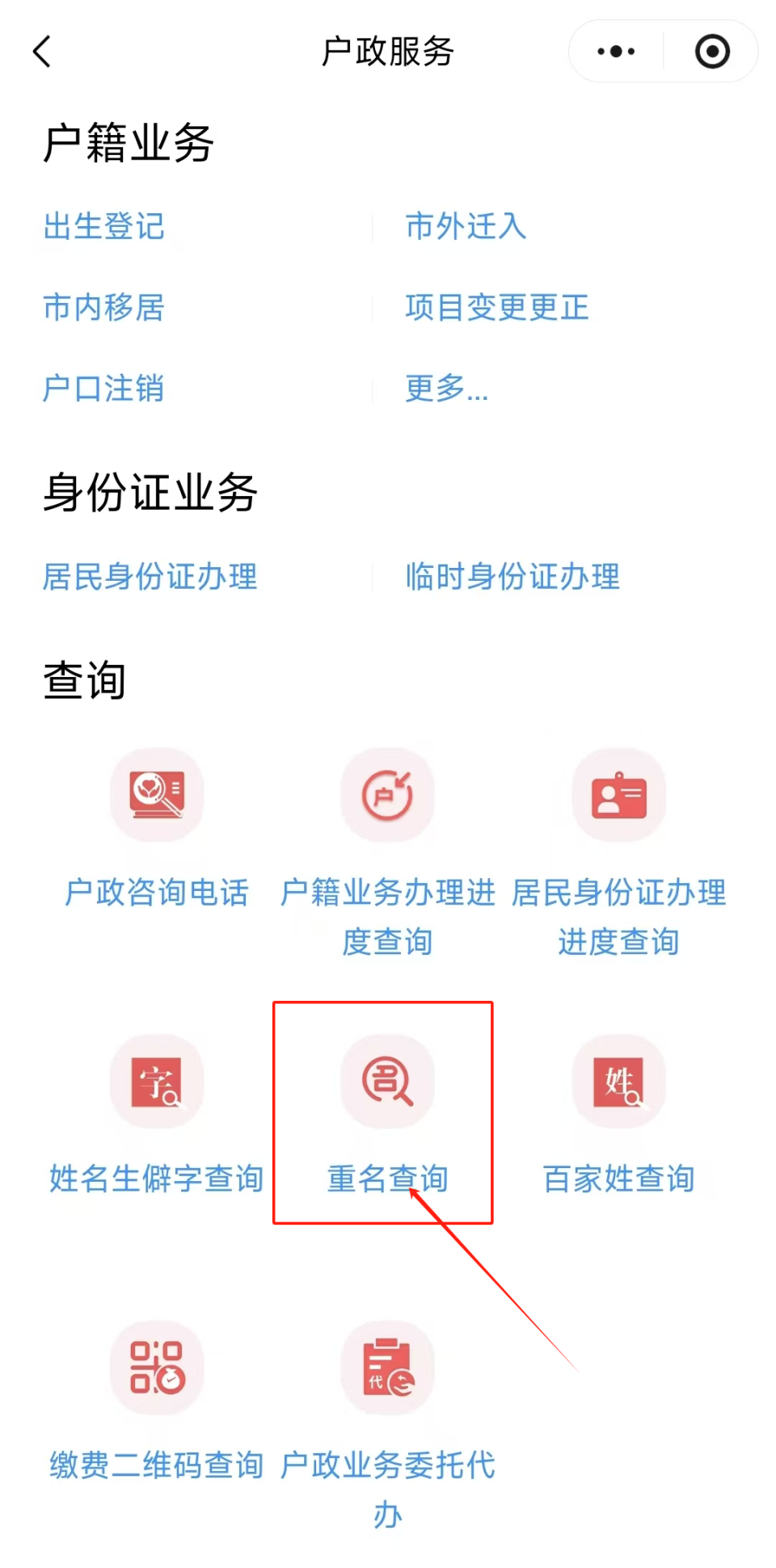Open the 市外迁入 relocation link
The image size is (776, 1568).
(466, 227)
